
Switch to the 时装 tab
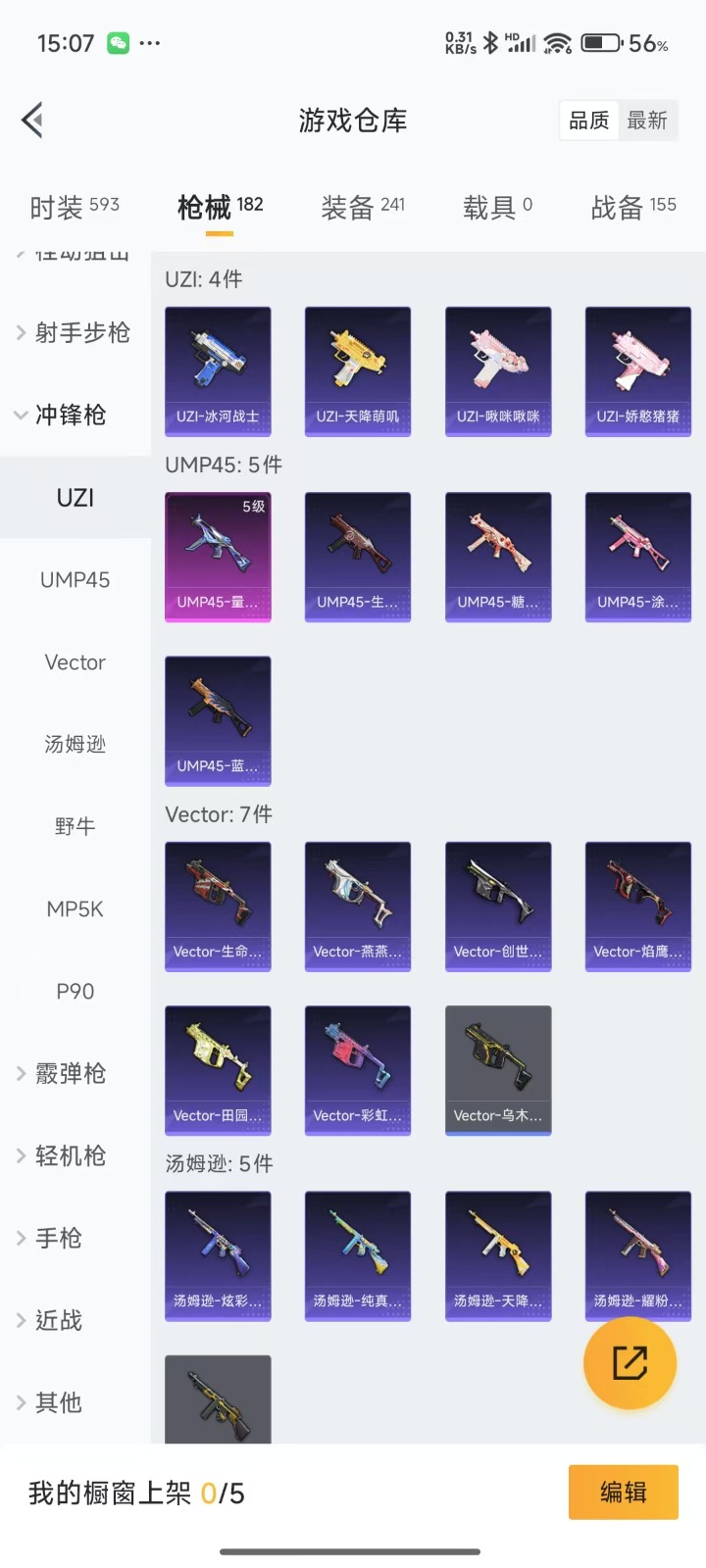pos(75,207)
